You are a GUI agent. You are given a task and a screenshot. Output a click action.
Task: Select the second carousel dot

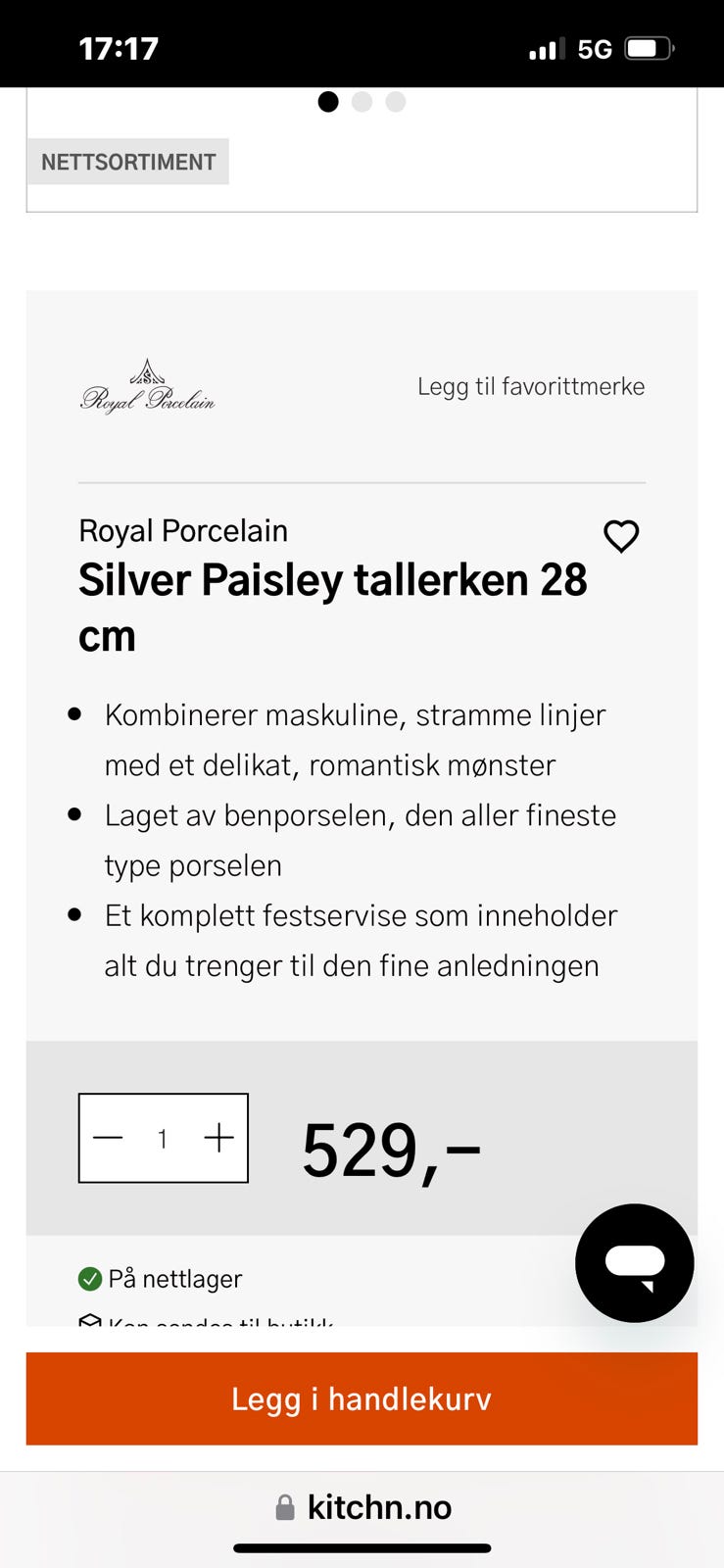click(x=362, y=102)
